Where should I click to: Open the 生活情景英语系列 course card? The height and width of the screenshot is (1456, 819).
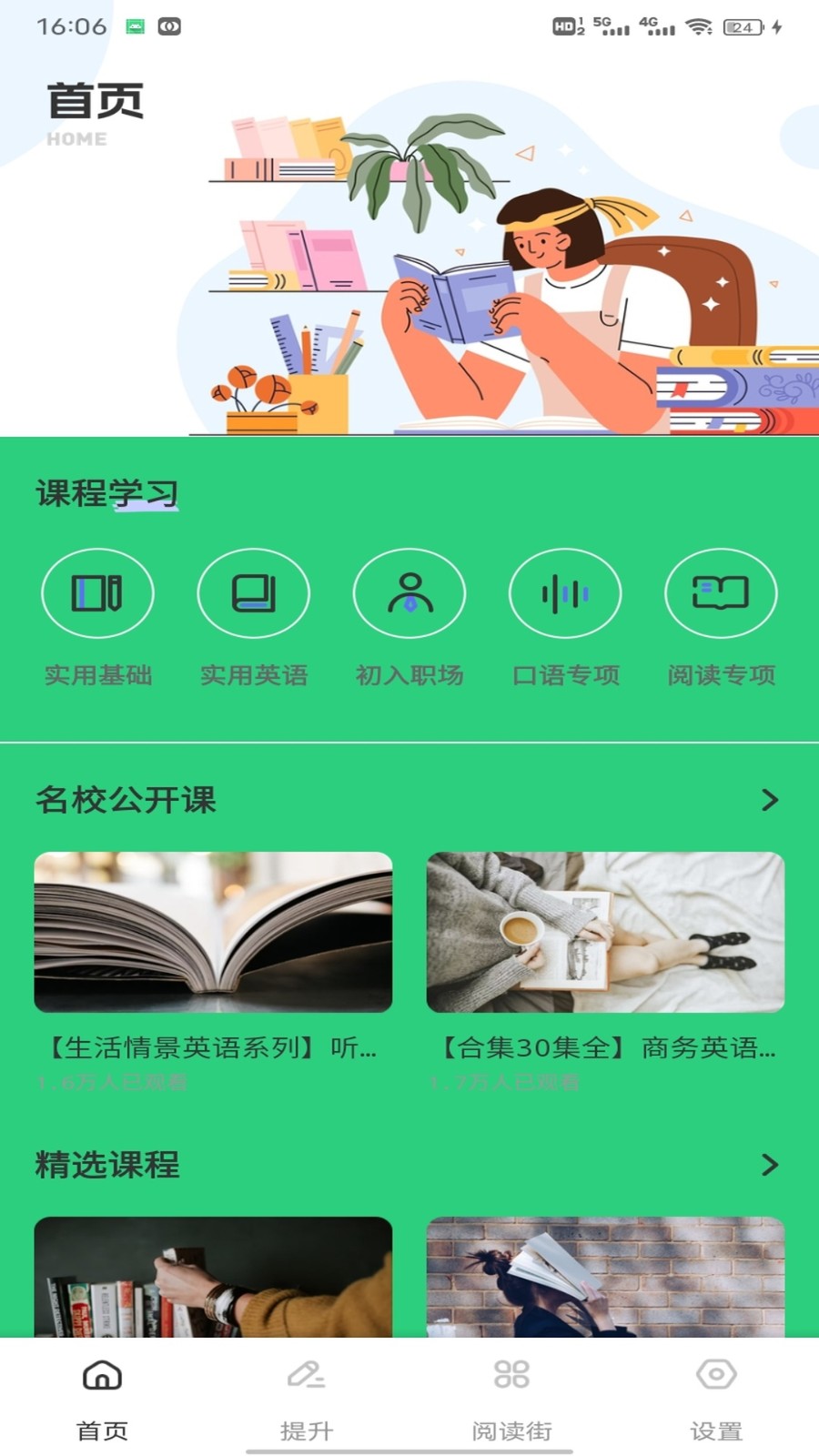point(213,933)
